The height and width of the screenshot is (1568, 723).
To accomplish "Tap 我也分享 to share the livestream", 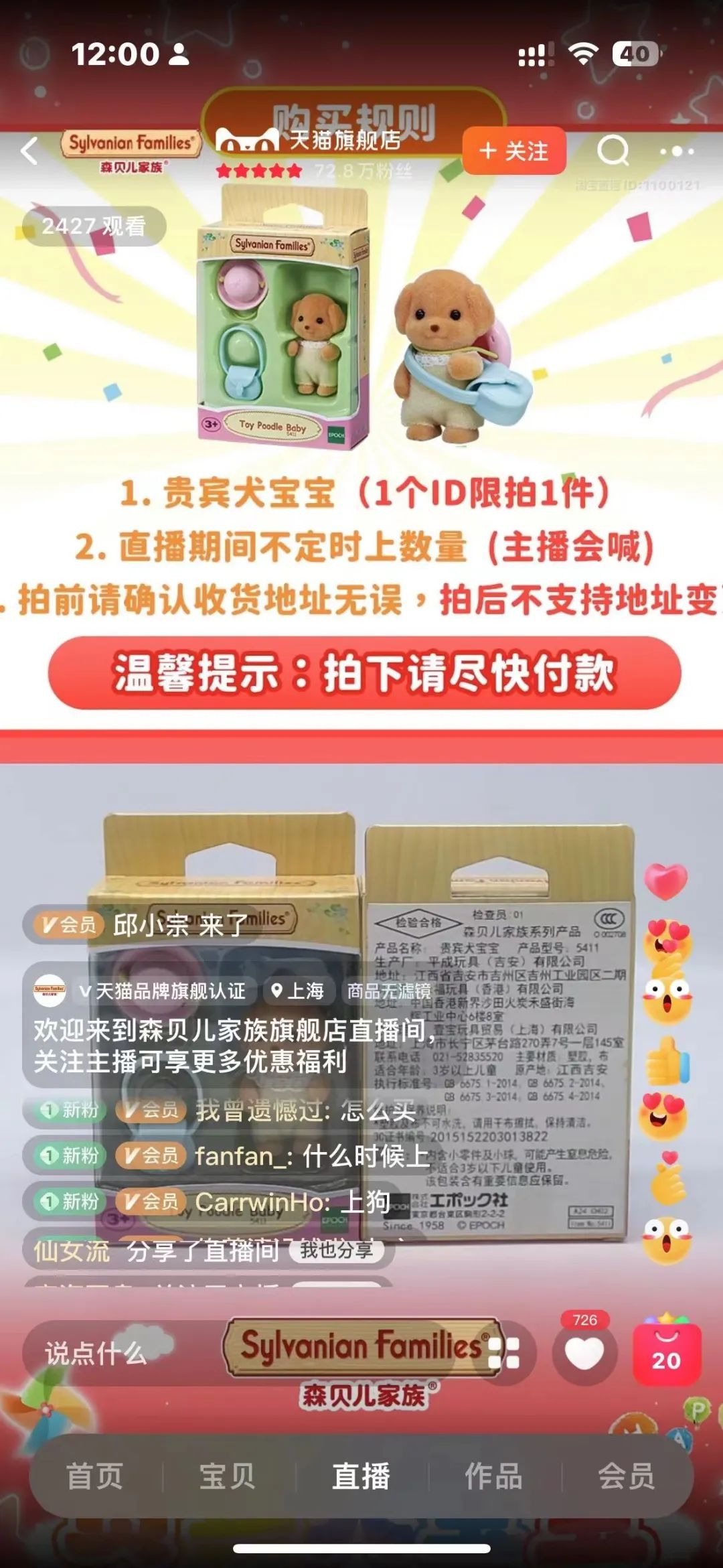I will (x=336, y=1250).
